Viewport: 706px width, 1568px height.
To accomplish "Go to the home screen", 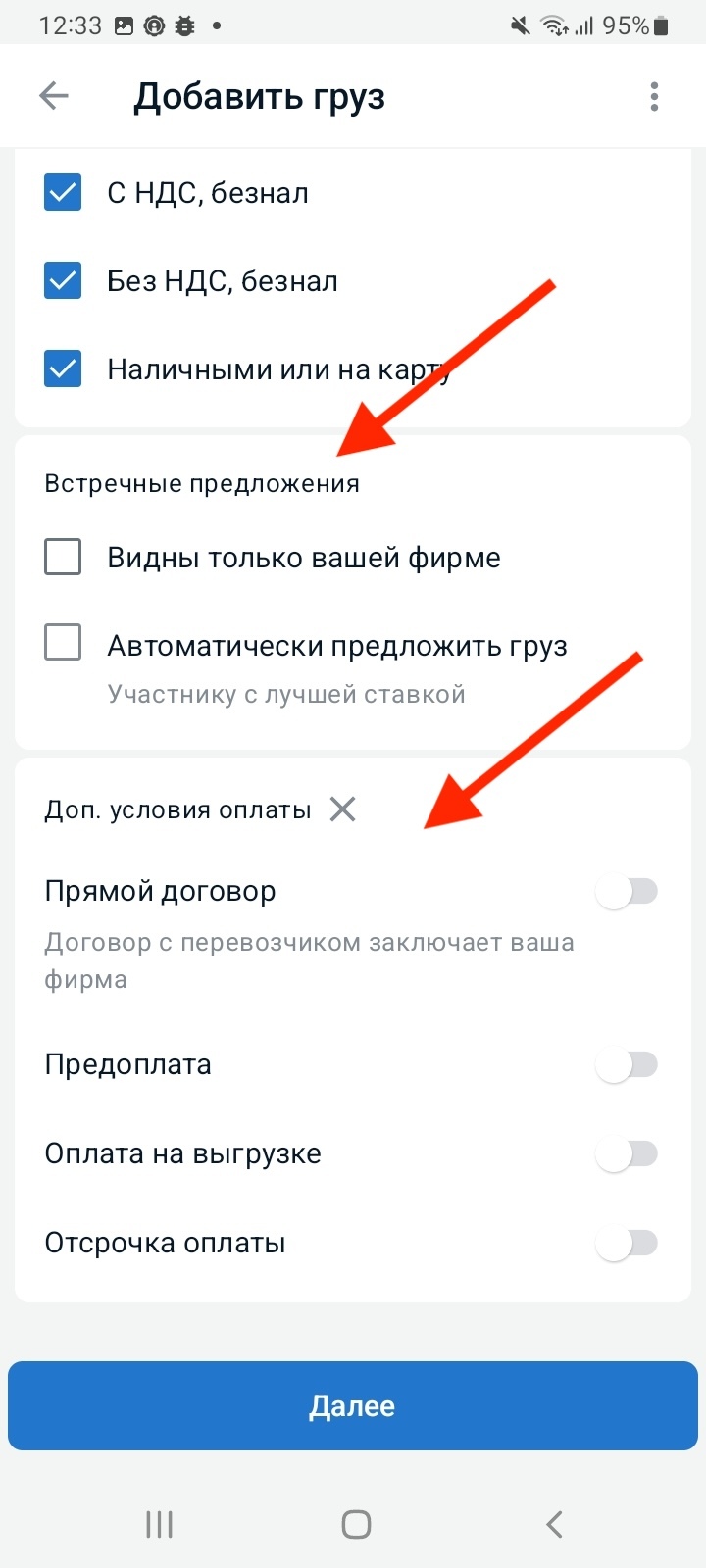I will click(x=356, y=1525).
